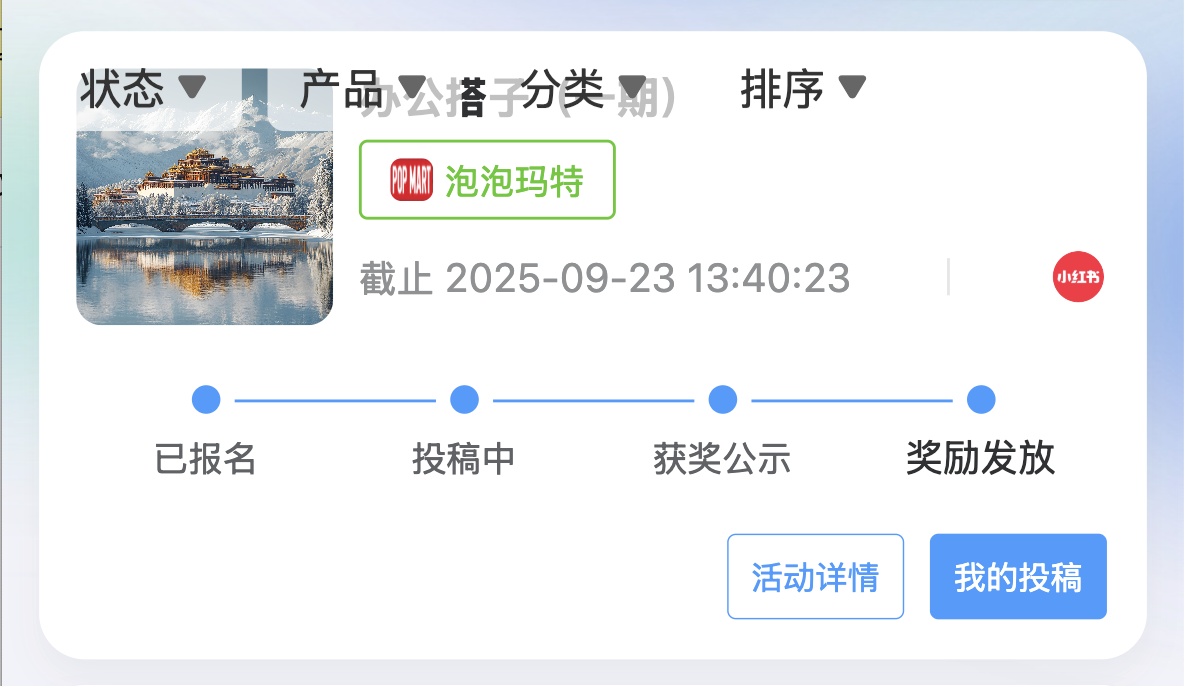Screen dimensions: 1184x686
Task: View 我的投稿 submissions
Action: coord(1018,577)
